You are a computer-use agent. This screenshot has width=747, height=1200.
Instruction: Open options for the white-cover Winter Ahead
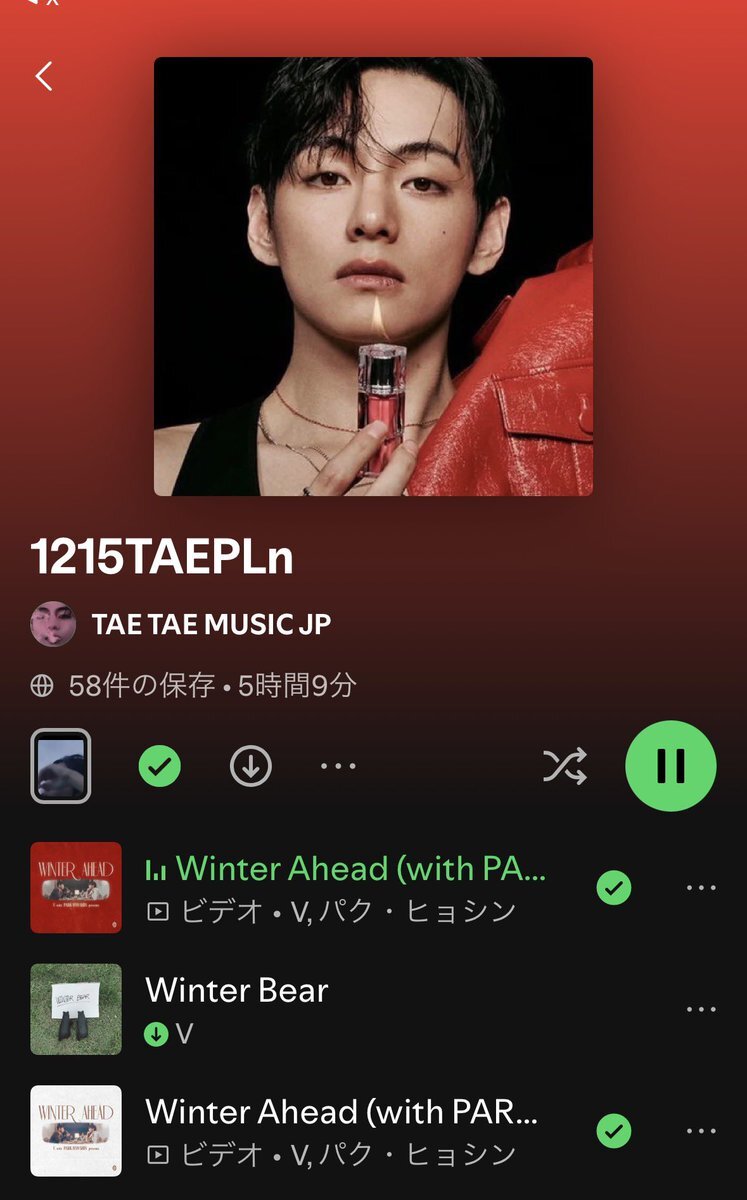(701, 1131)
